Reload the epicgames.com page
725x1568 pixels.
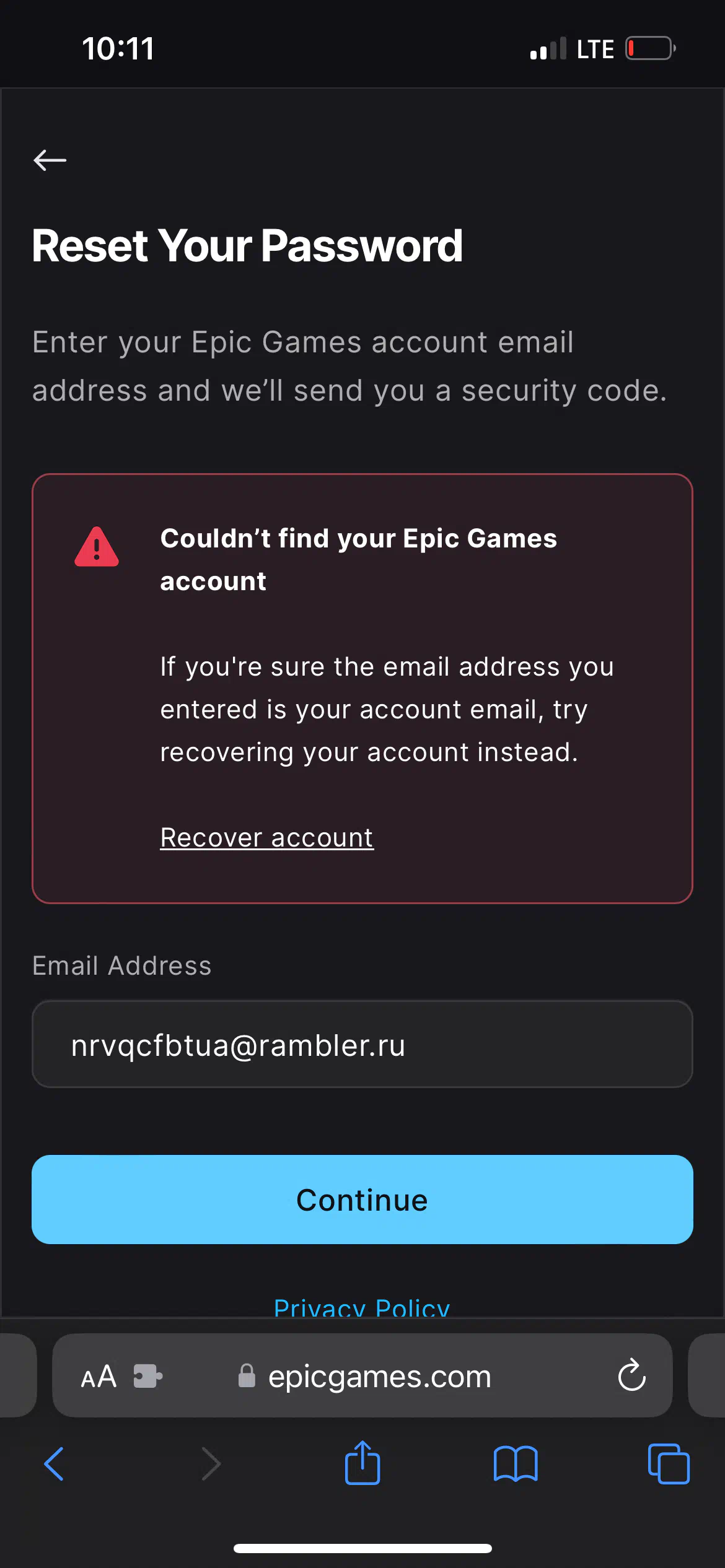(x=632, y=1375)
